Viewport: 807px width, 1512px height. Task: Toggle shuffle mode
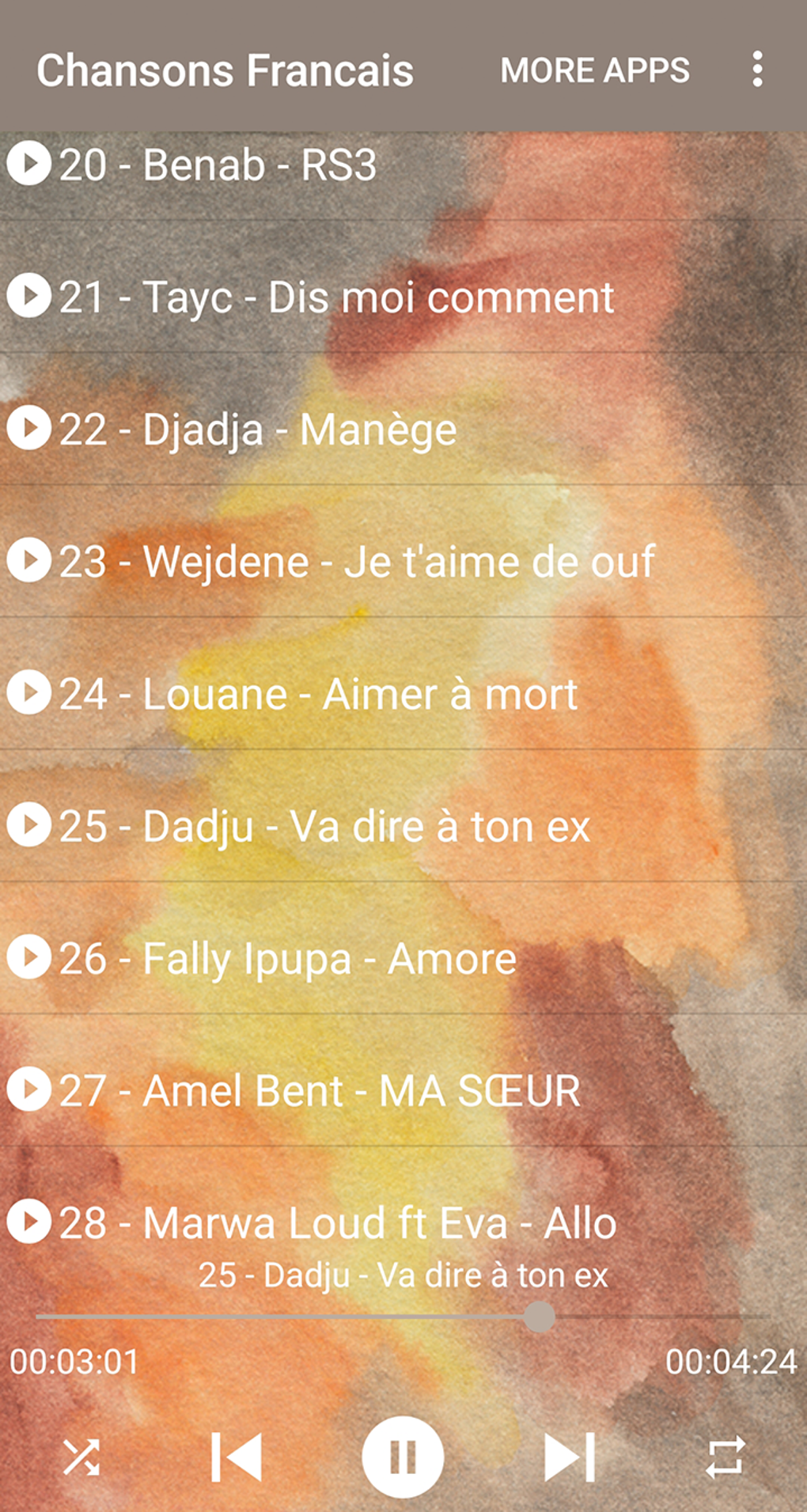click(81, 1457)
